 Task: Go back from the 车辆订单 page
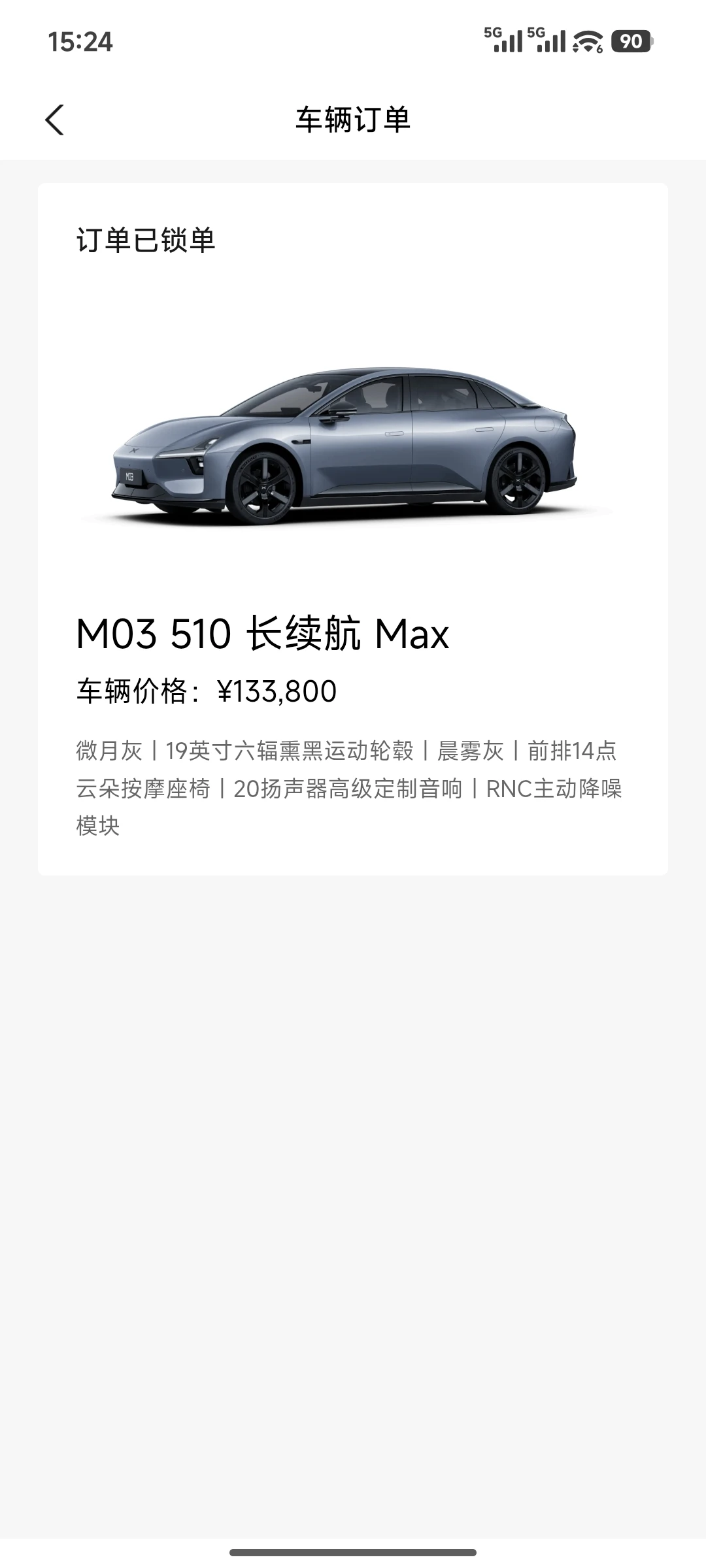pyautogui.click(x=55, y=120)
